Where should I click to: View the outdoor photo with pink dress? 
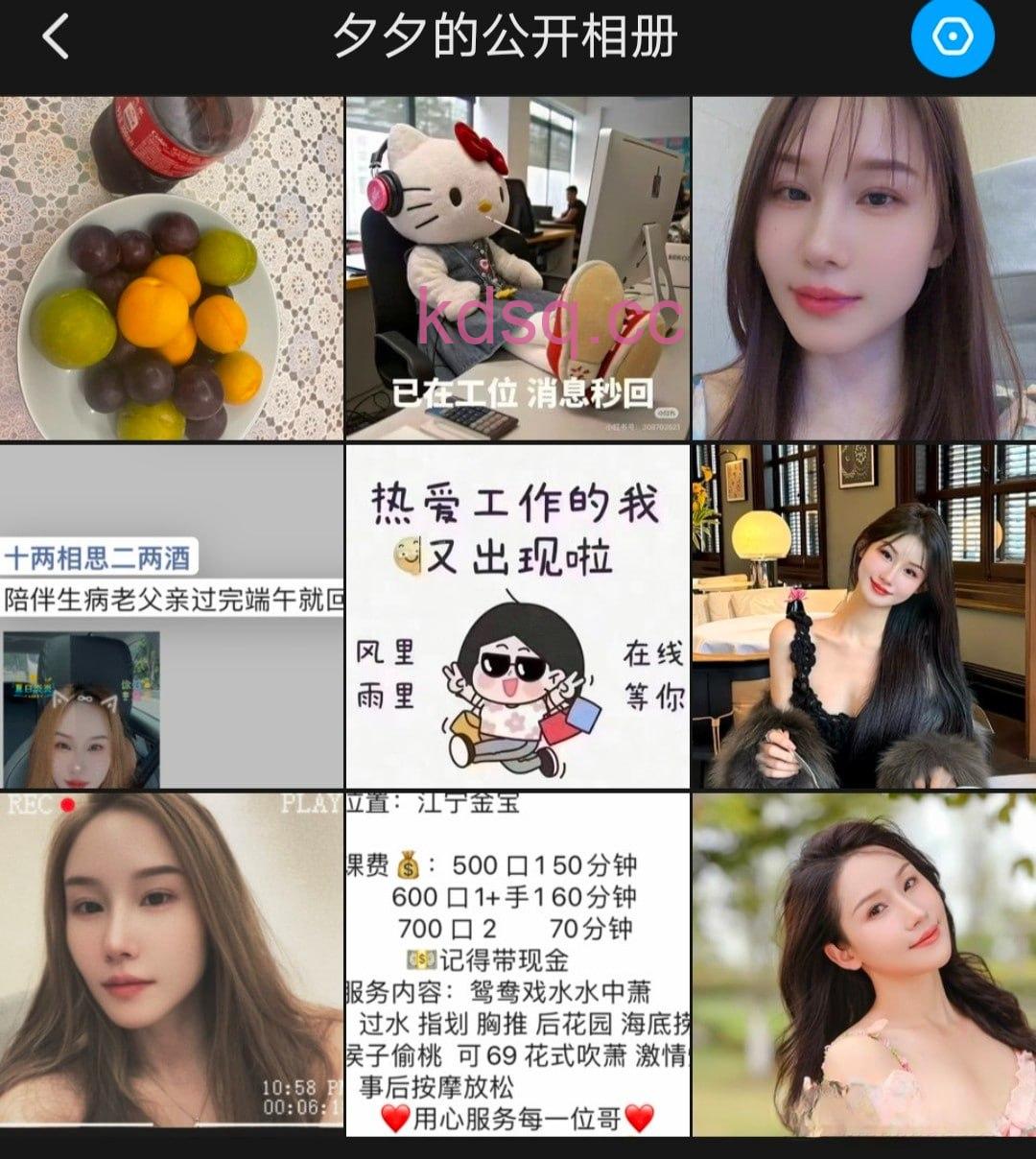(x=863, y=962)
